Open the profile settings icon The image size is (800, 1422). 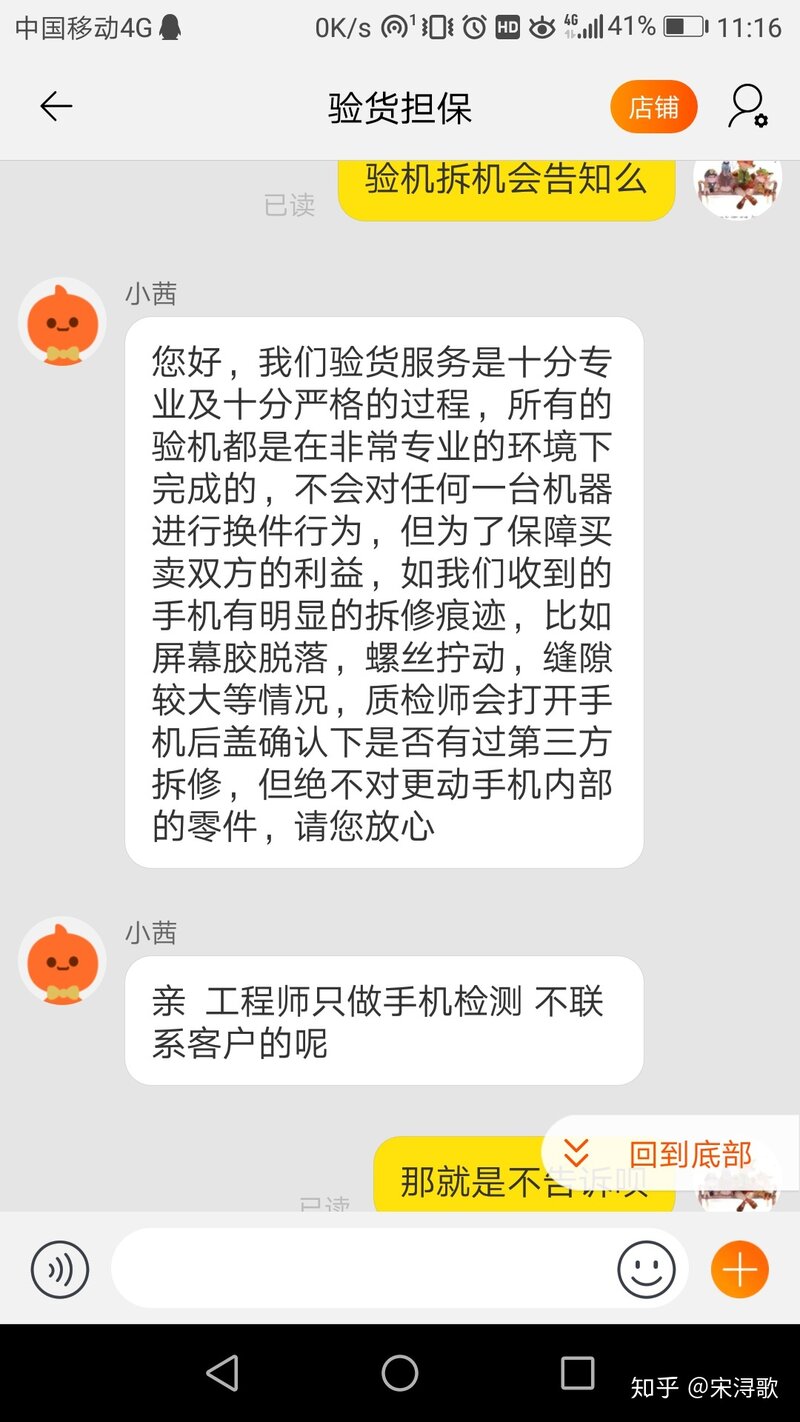(x=747, y=107)
